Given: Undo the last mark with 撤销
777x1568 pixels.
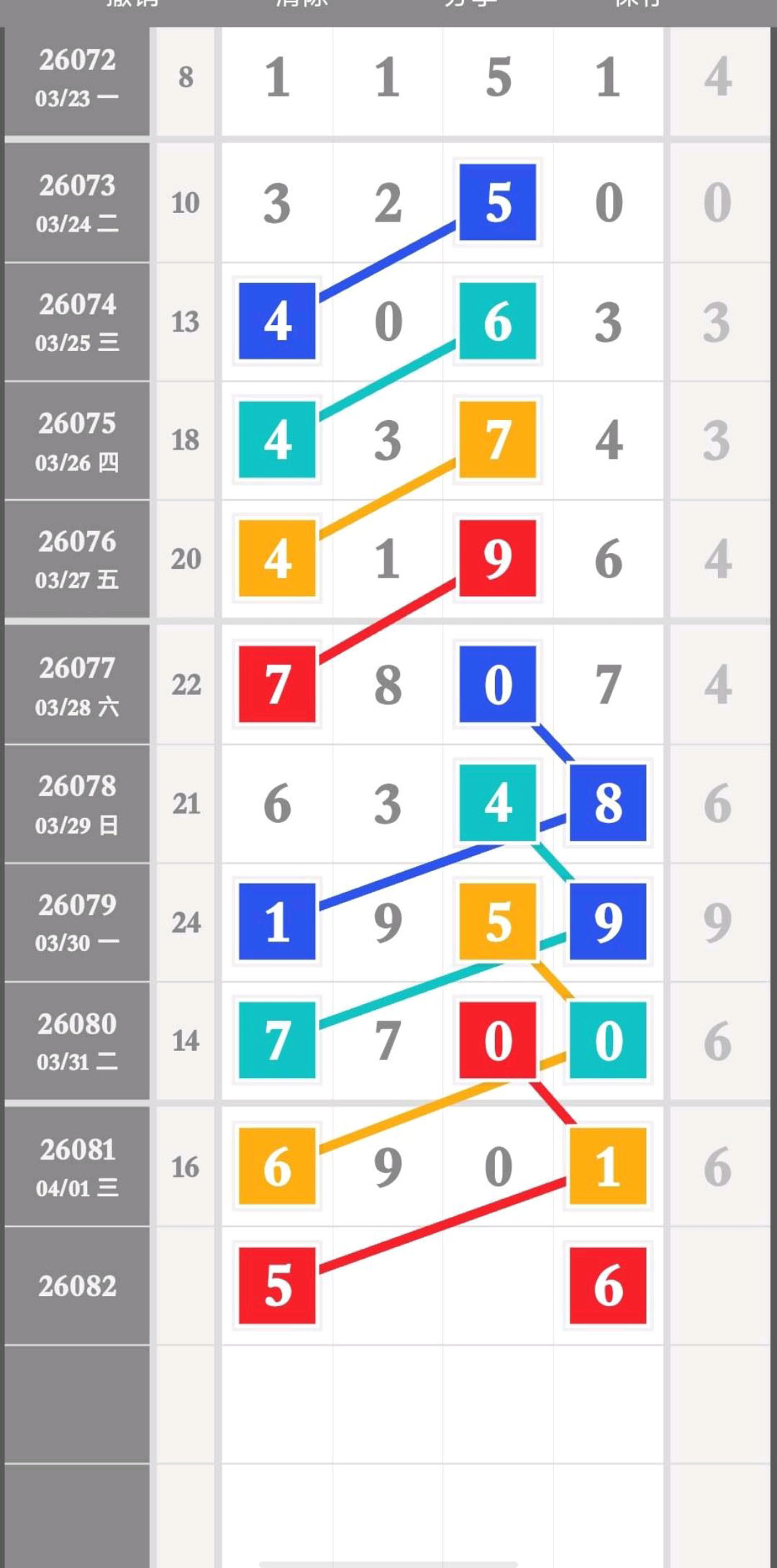Looking at the screenshot, I should click(133, 4).
